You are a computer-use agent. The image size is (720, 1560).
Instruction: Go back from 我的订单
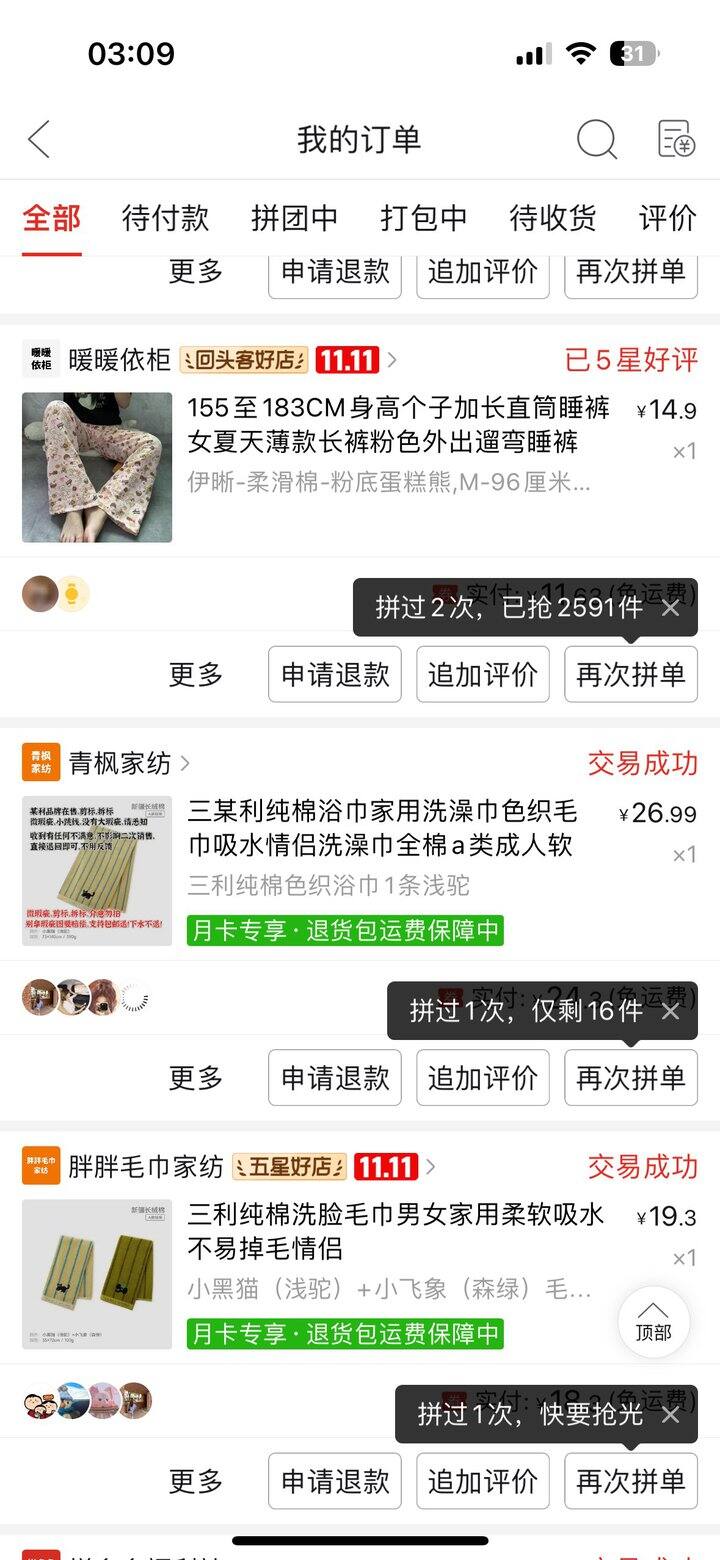pyautogui.click(x=38, y=139)
